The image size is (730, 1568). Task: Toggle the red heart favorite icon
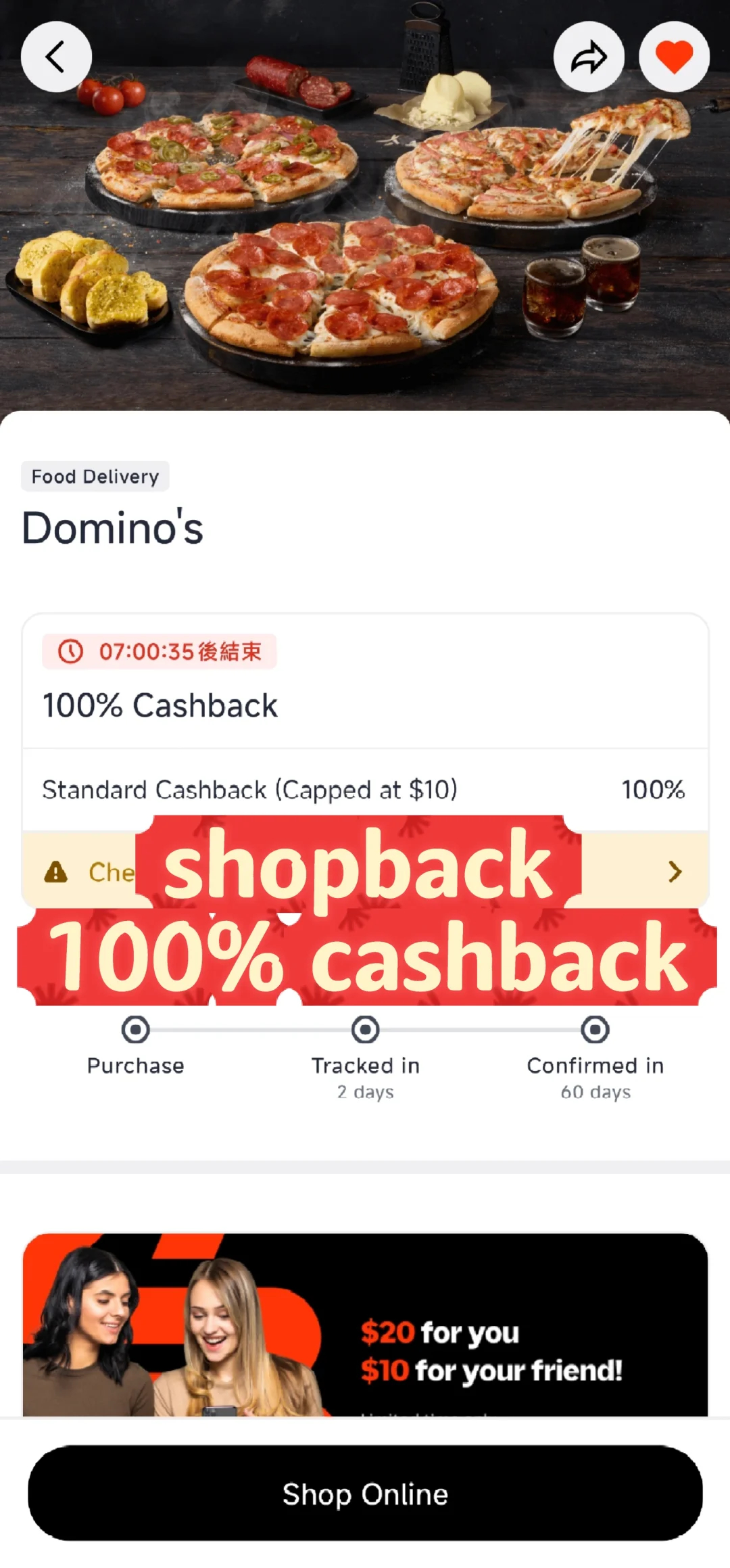coord(674,57)
